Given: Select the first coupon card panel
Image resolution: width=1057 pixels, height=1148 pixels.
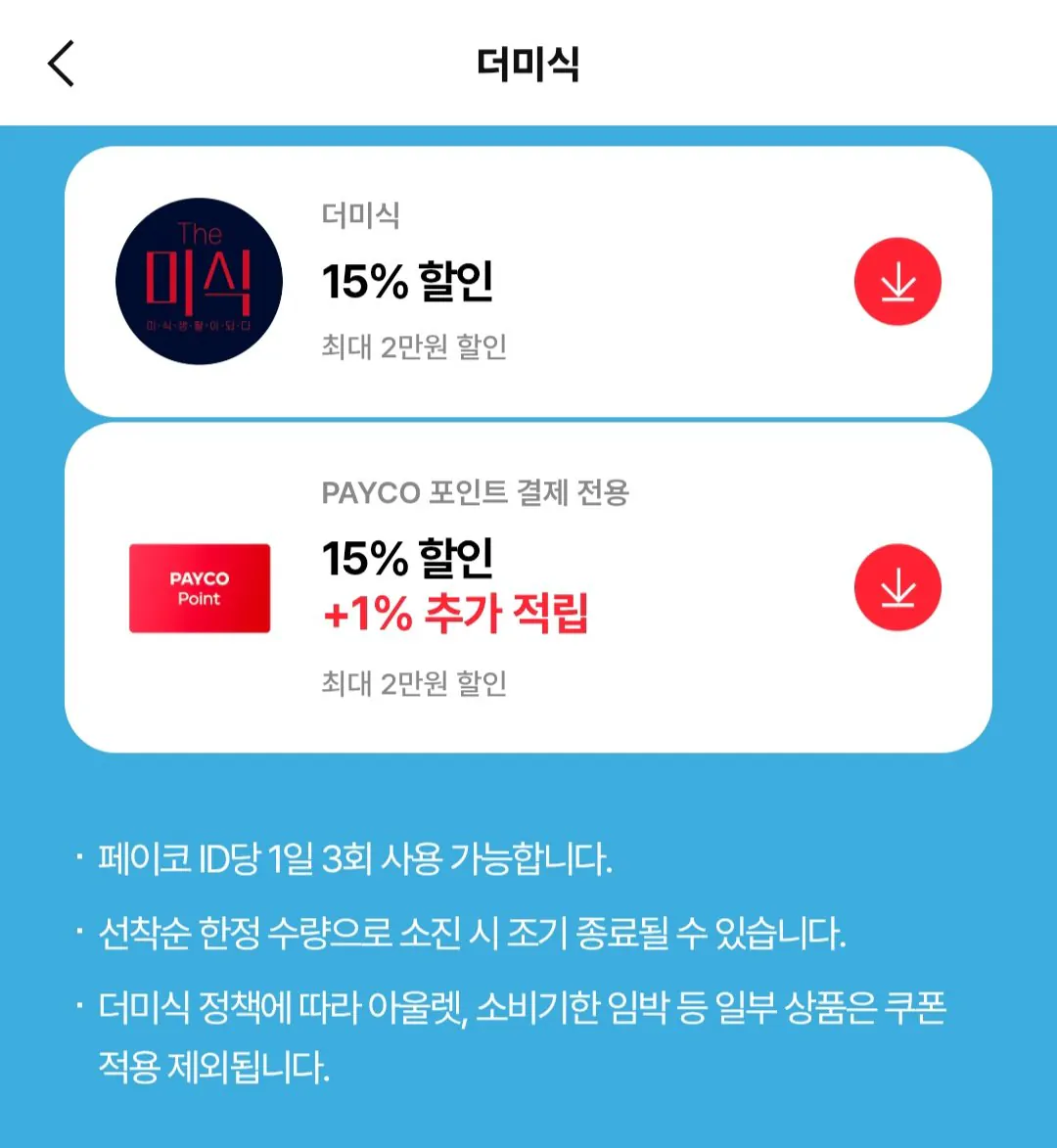Looking at the screenshot, I should (x=528, y=281).
